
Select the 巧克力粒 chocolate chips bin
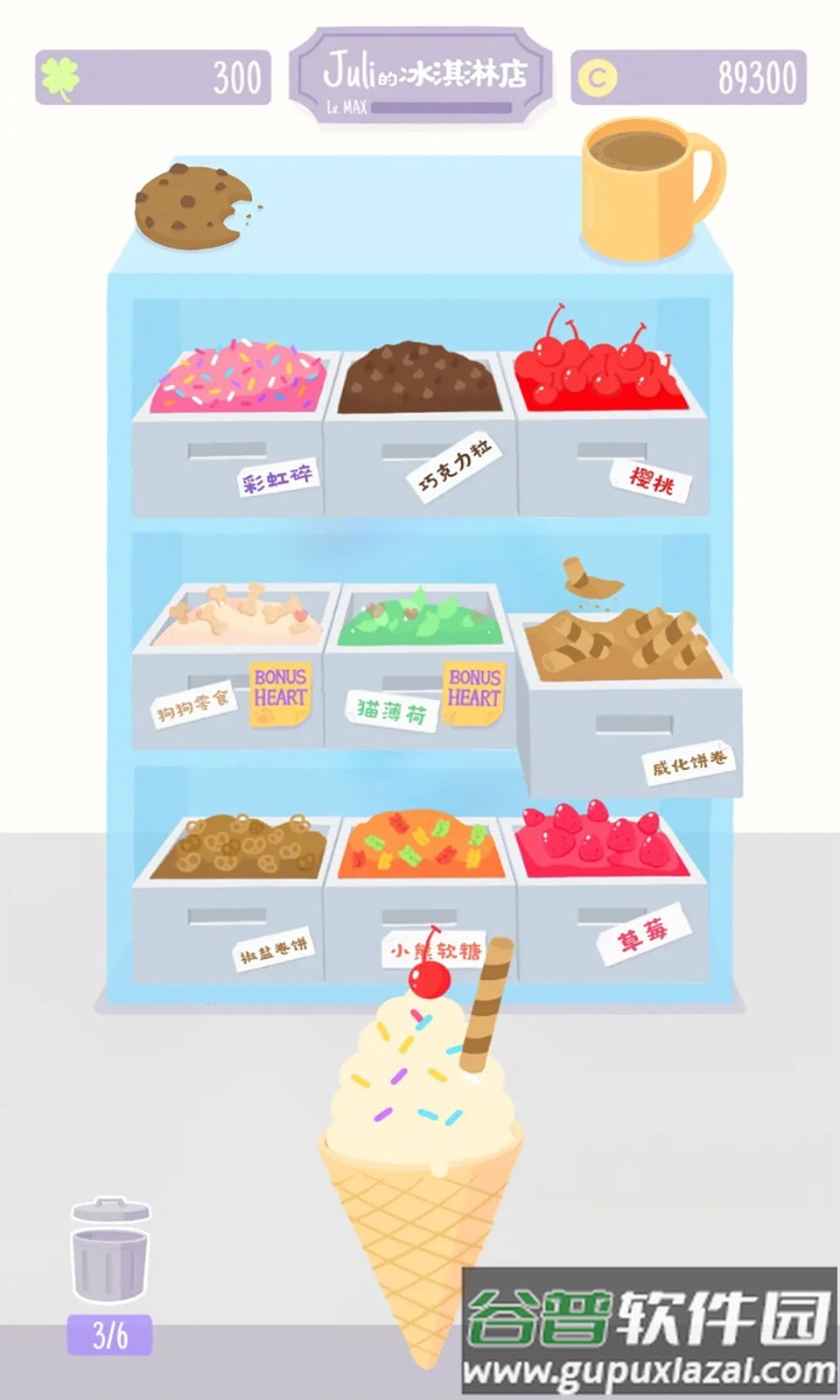tap(418, 381)
